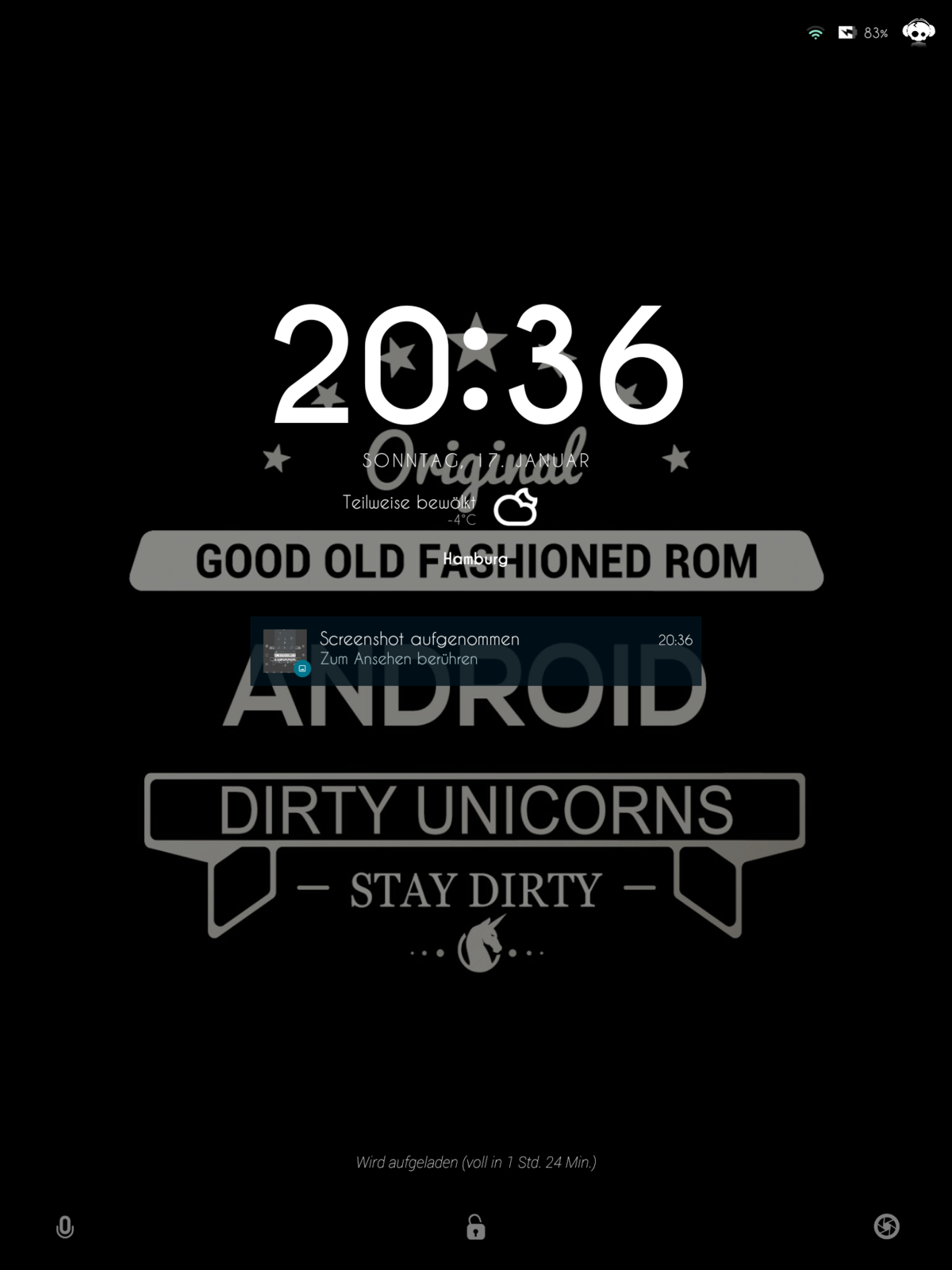Open the camera shortcut icon
Image resolution: width=952 pixels, height=1270 pixels.
click(886, 1226)
